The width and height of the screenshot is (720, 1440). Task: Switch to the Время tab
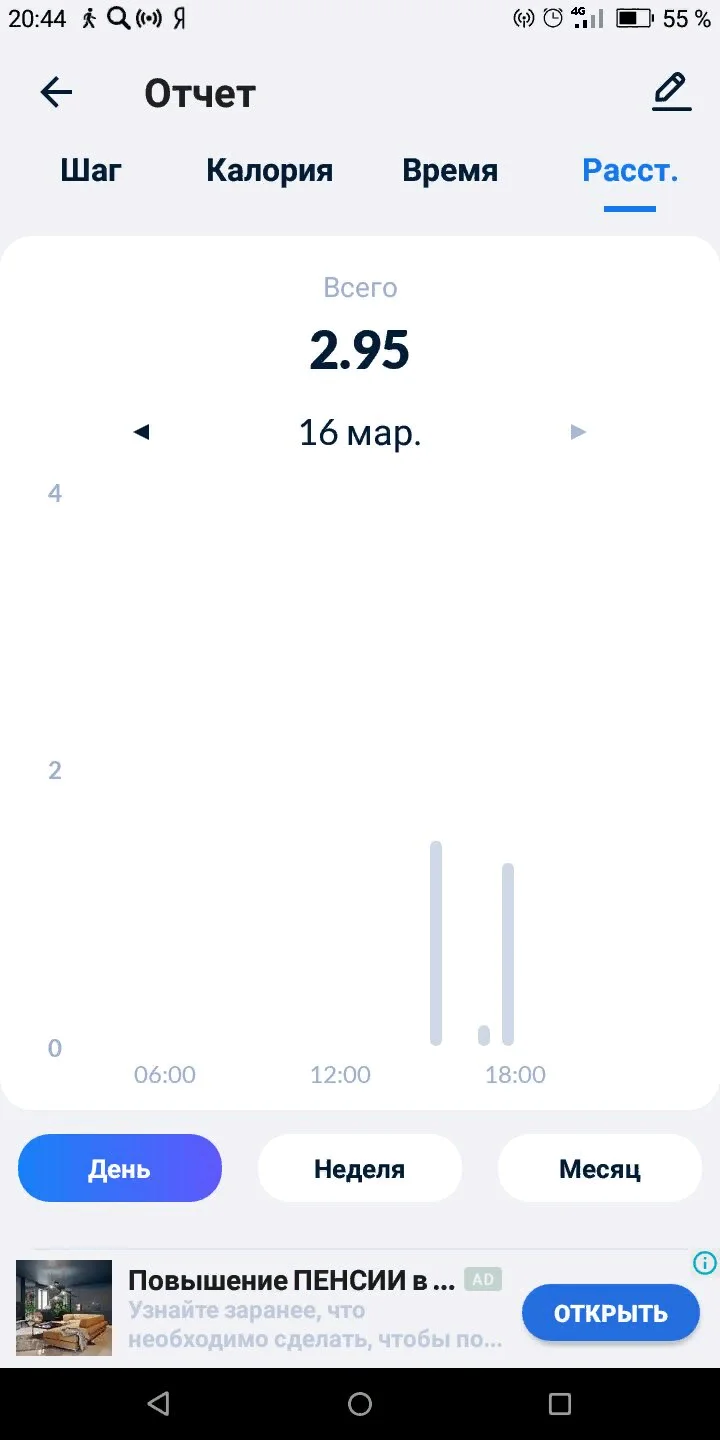click(449, 170)
